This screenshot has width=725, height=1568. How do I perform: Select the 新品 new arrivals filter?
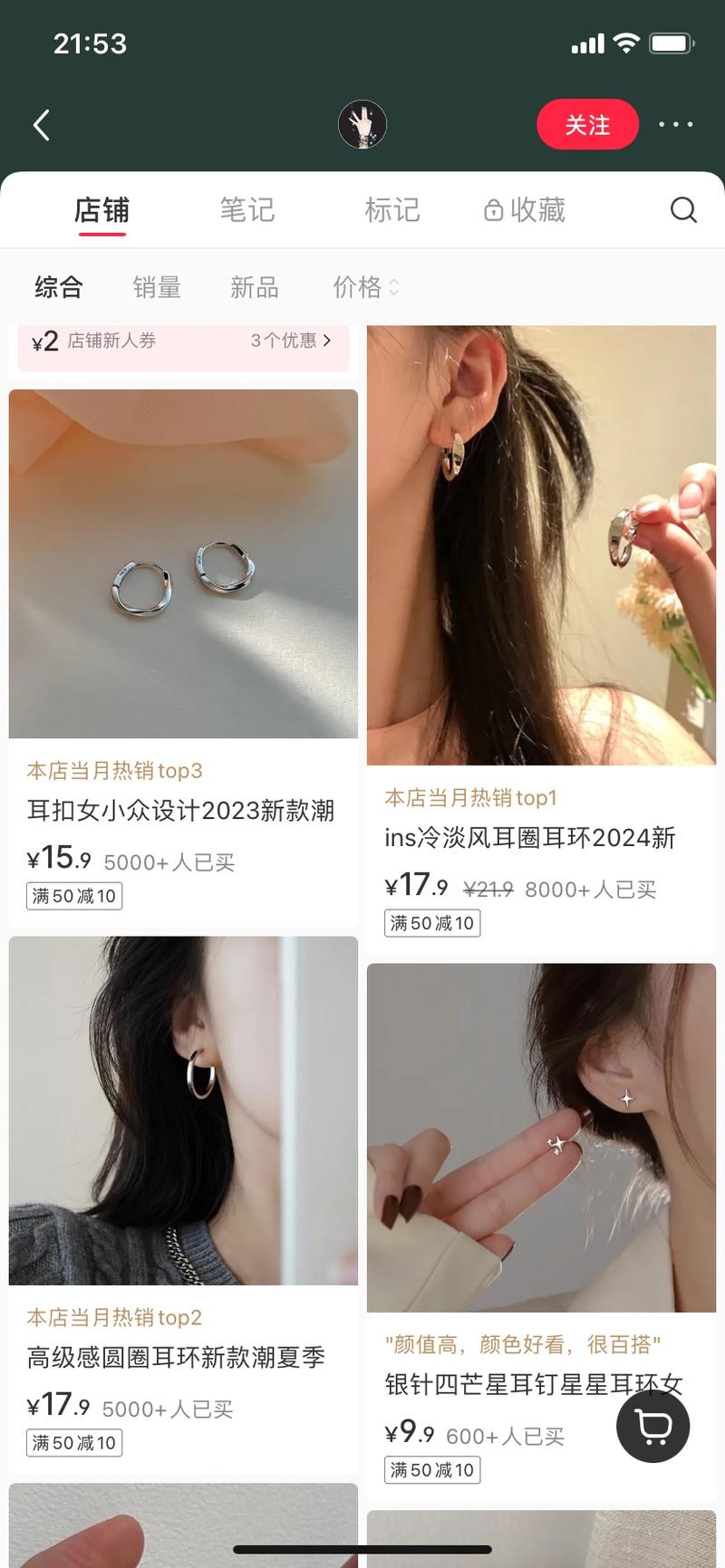254,287
